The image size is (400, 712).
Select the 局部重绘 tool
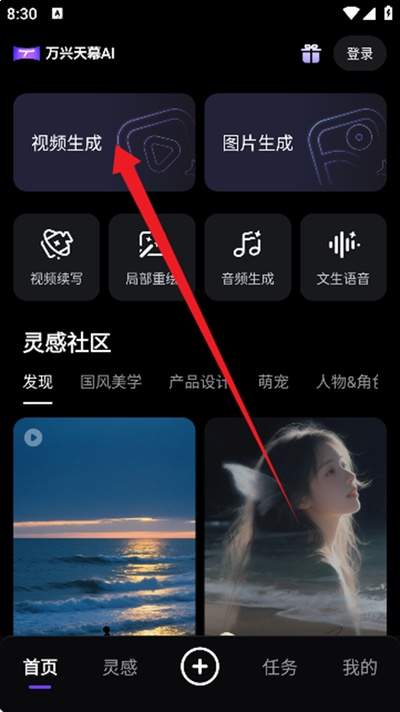[152, 257]
